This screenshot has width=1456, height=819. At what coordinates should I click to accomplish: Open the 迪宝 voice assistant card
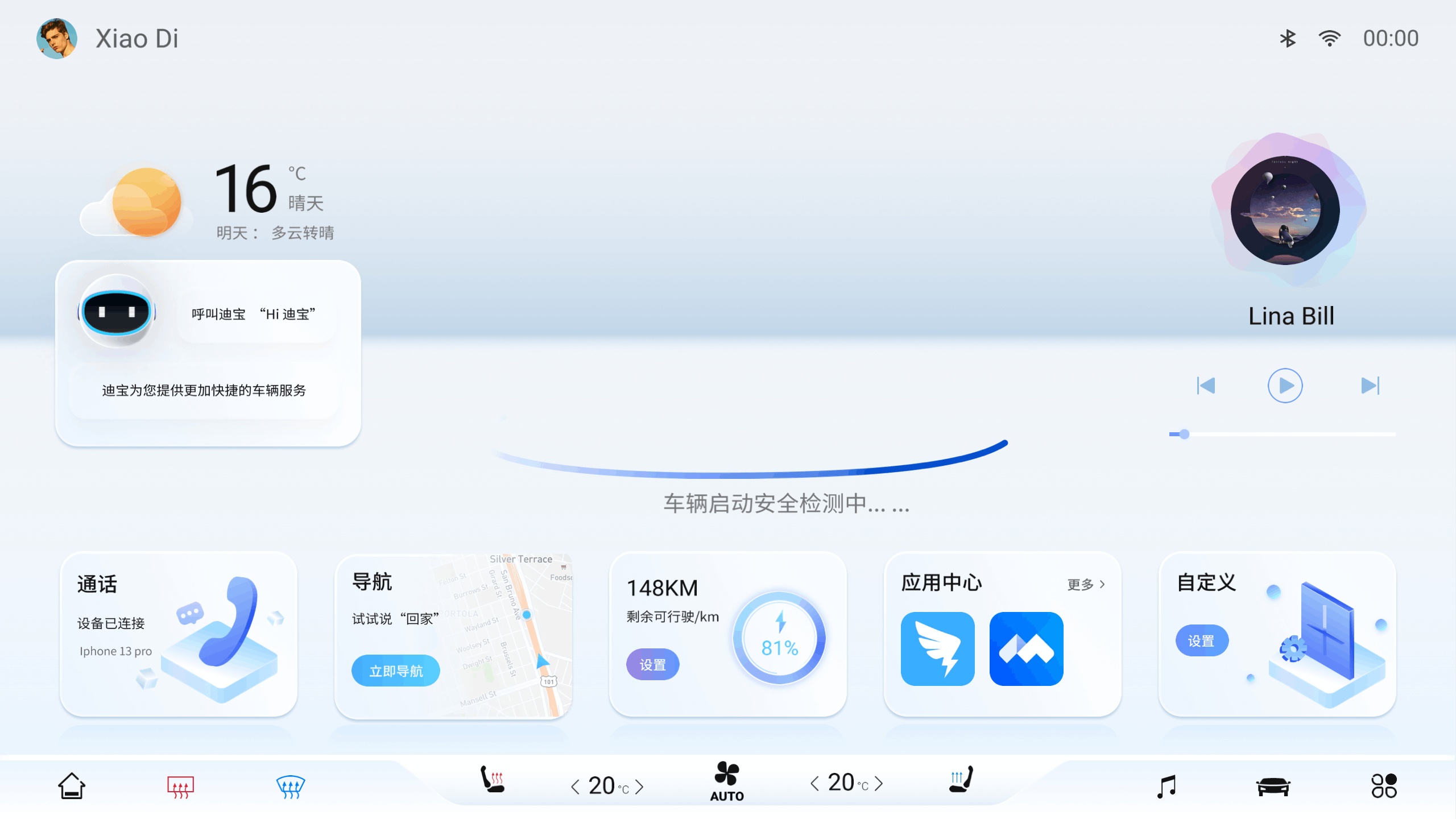tap(208, 353)
